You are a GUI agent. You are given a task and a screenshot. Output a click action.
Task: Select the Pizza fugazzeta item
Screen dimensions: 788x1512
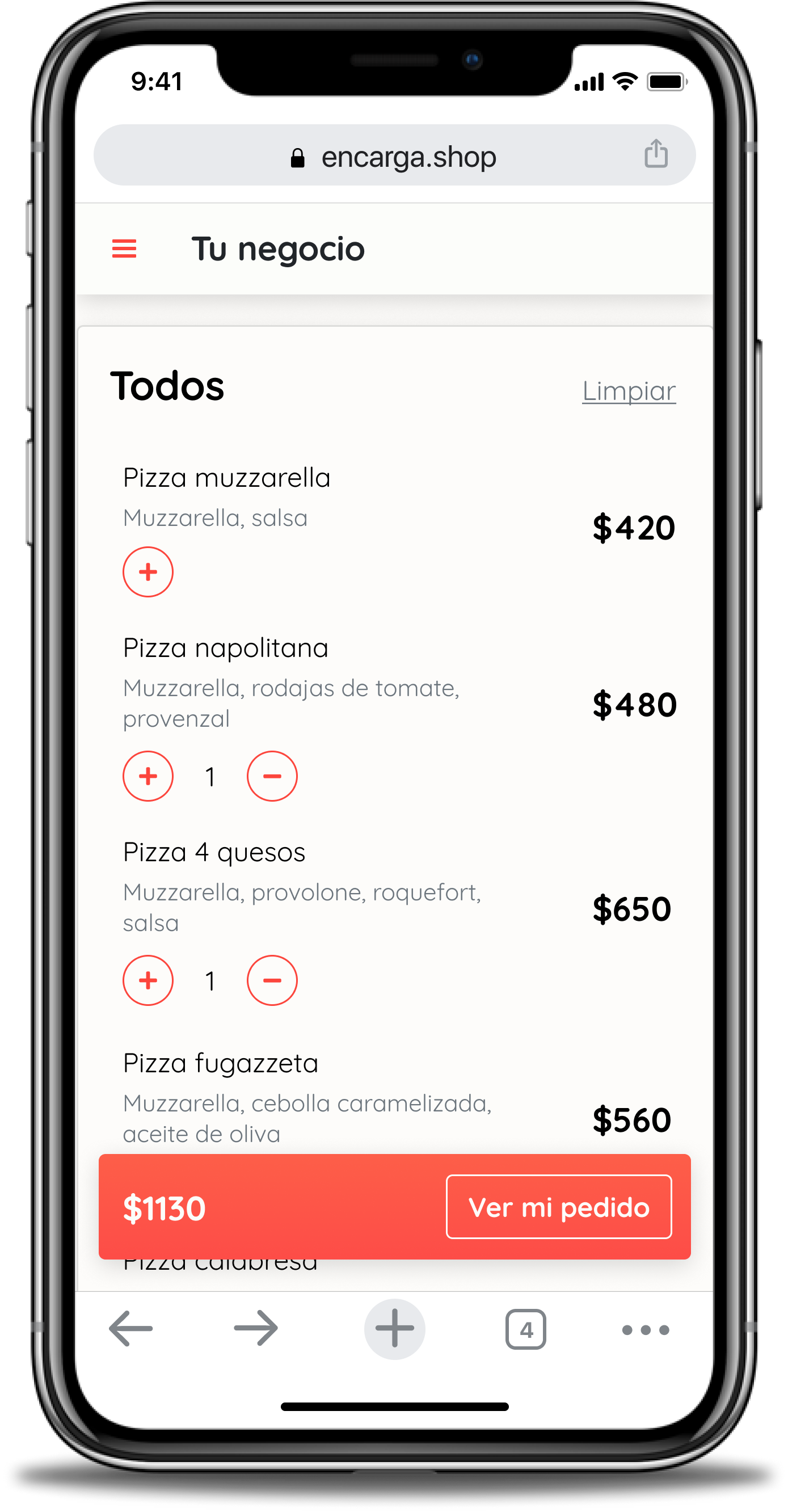click(220, 1063)
